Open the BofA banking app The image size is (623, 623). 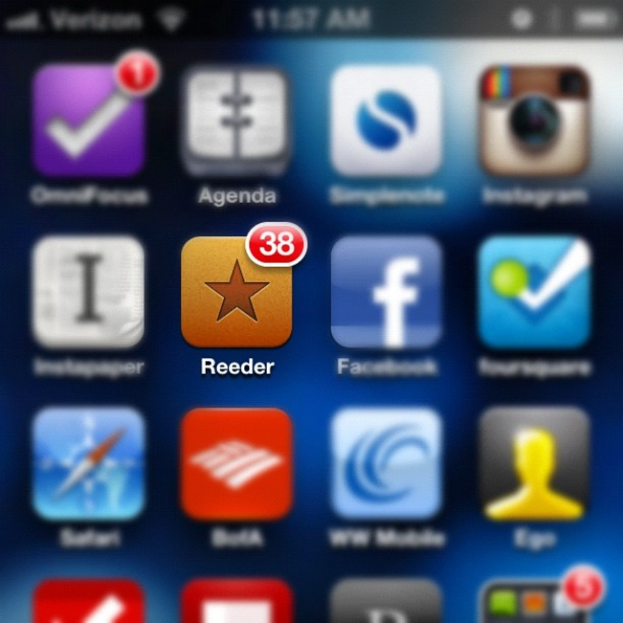click(237, 463)
